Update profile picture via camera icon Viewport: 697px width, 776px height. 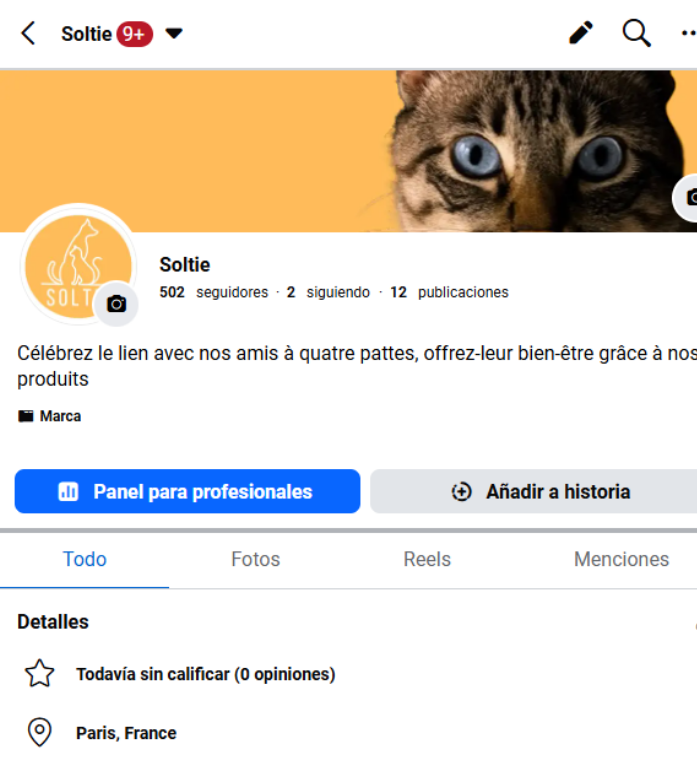[117, 304]
